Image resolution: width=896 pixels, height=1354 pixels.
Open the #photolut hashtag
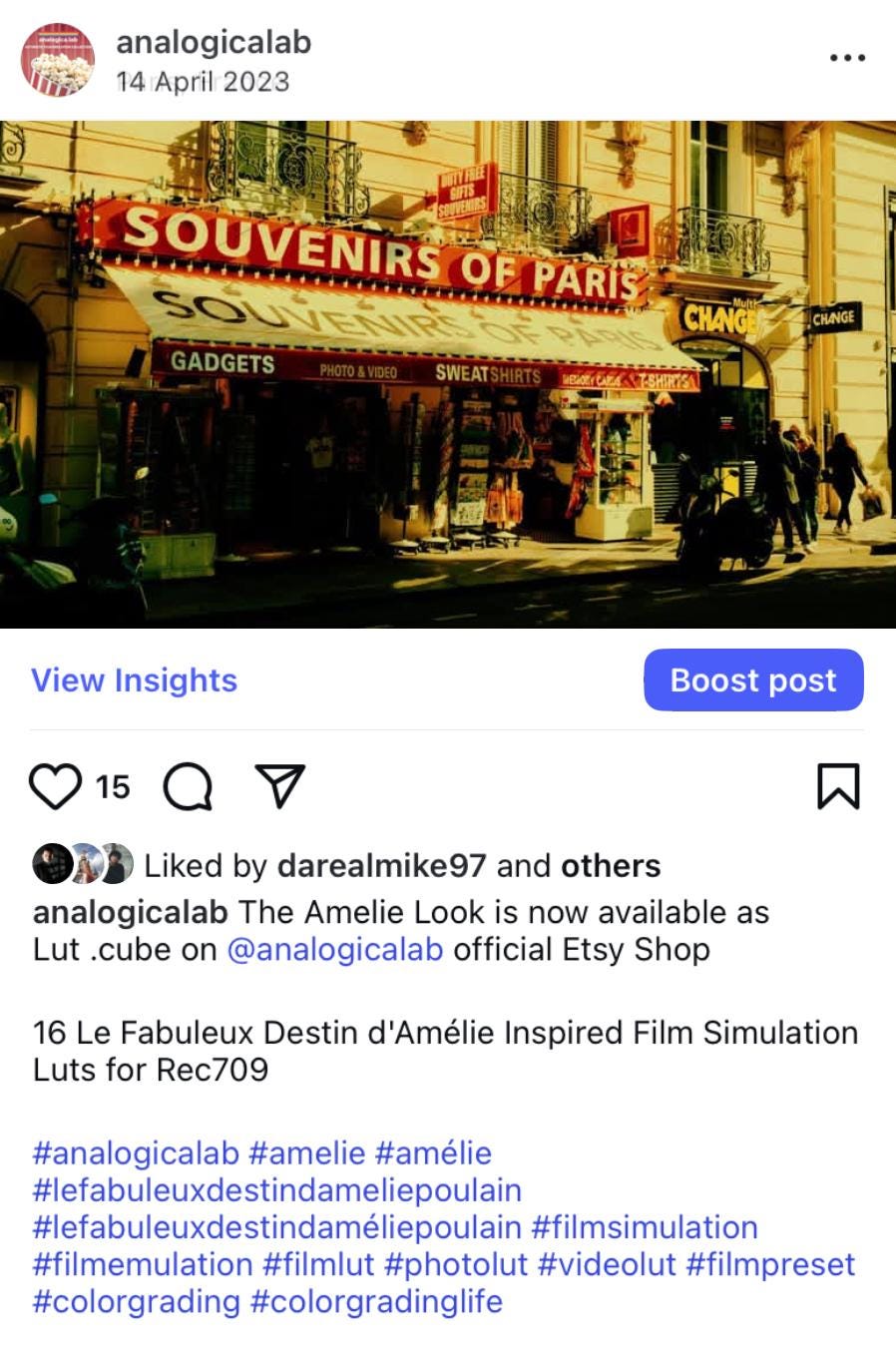click(x=455, y=1265)
